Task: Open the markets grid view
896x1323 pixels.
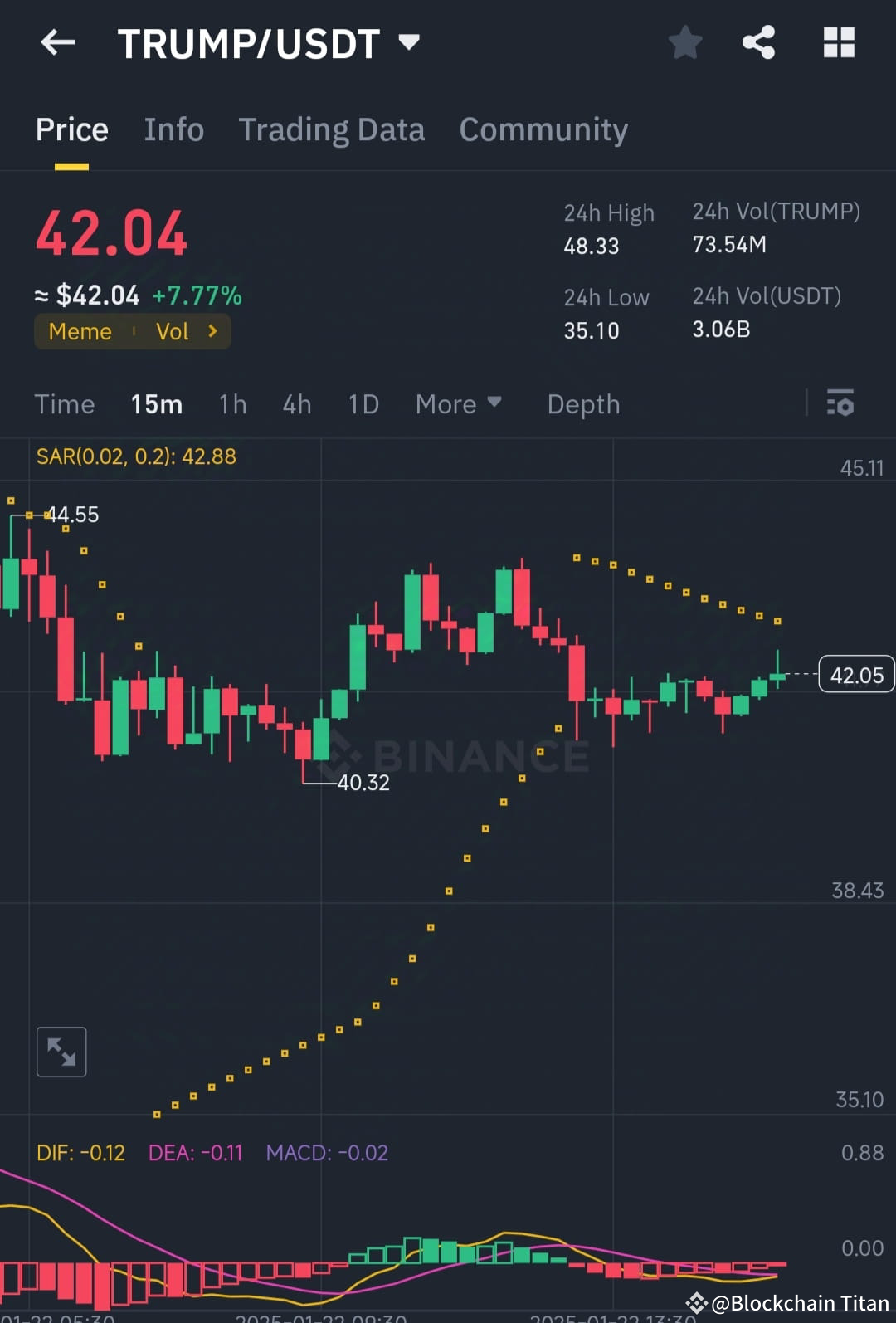Action: tap(839, 42)
